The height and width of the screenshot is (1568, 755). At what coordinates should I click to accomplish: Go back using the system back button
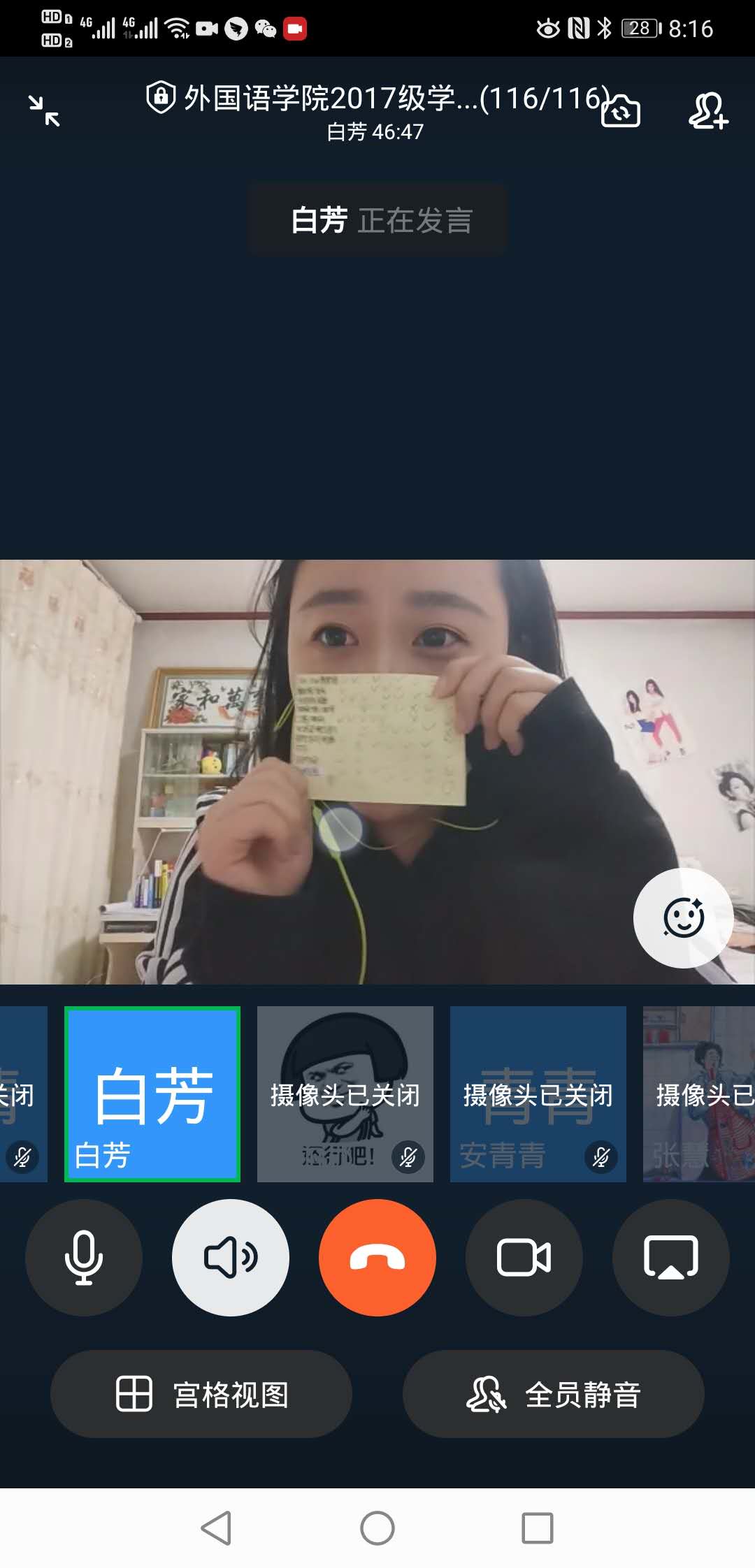click(216, 1528)
